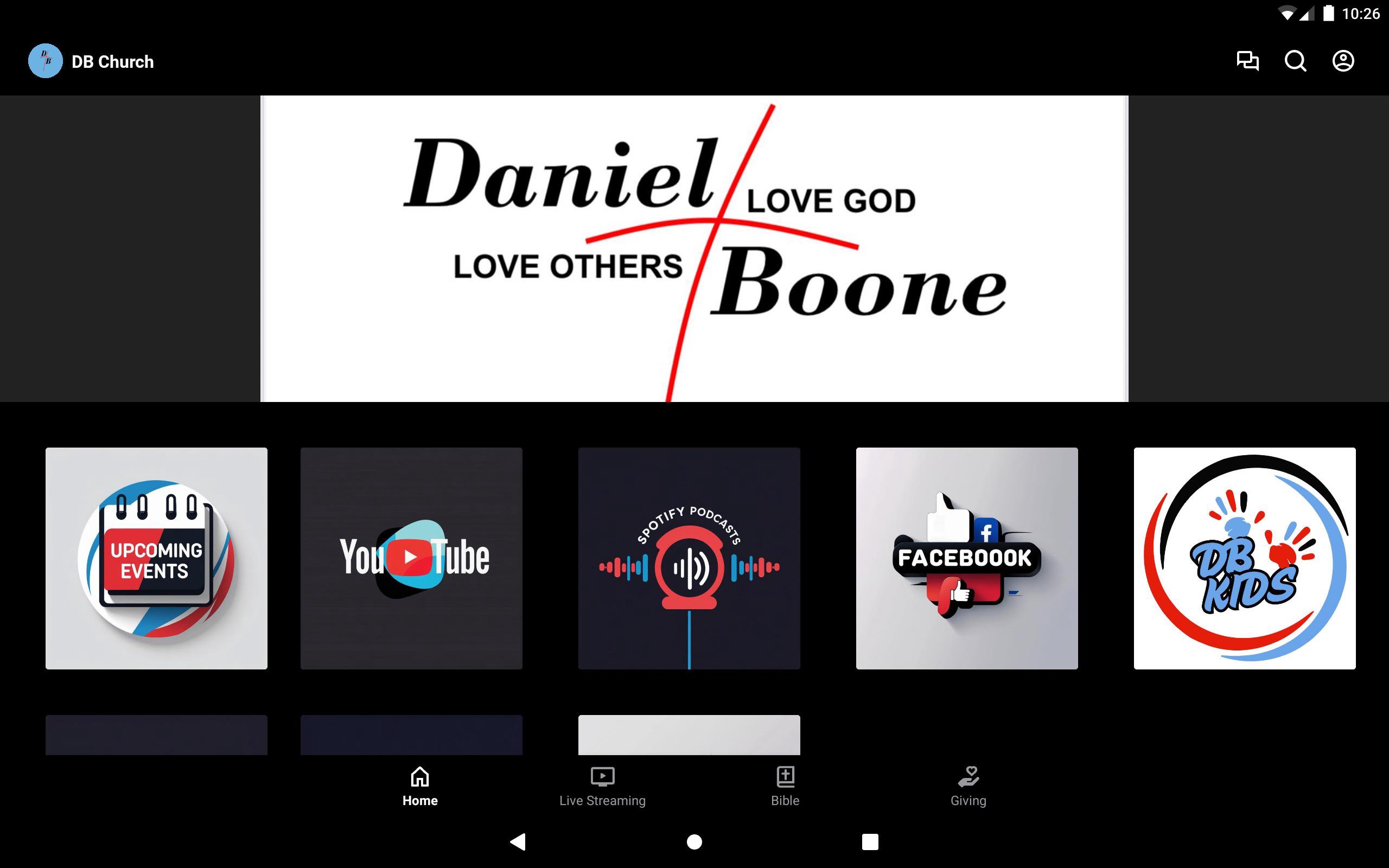Open the messages chat icon

click(x=1247, y=61)
